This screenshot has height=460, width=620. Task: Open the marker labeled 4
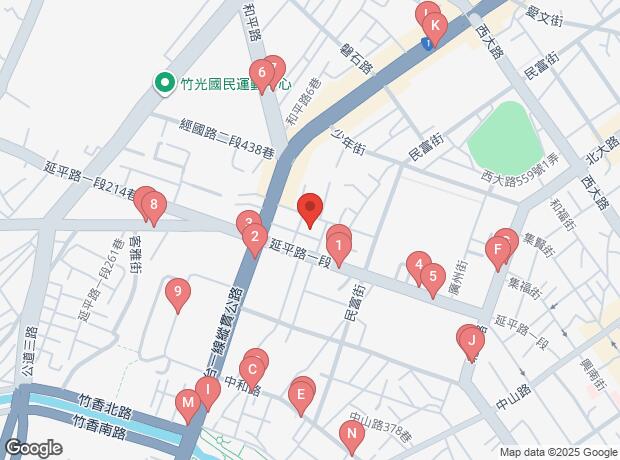tap(418, 265)
